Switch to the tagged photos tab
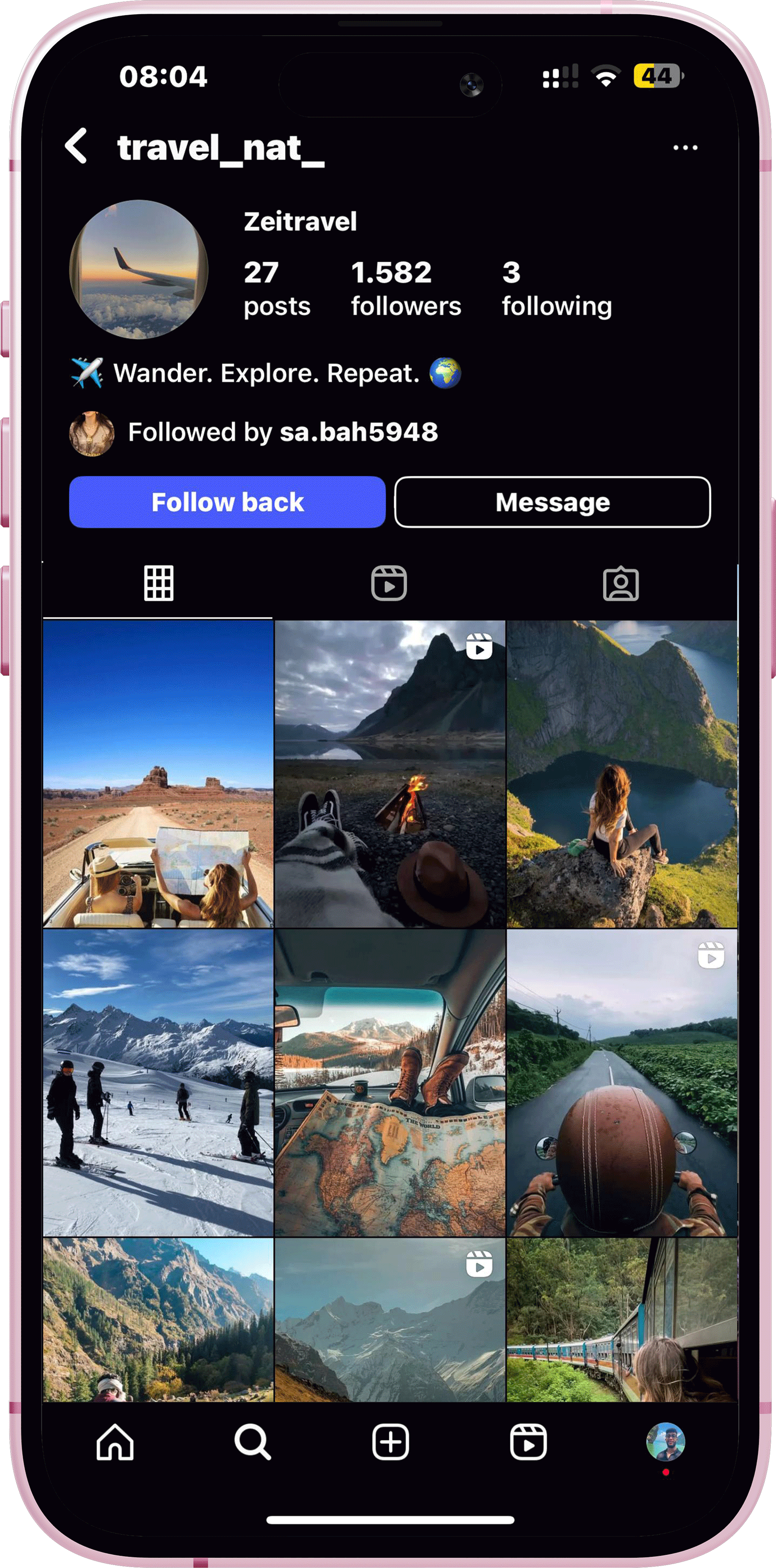 (x=620, y=584)
